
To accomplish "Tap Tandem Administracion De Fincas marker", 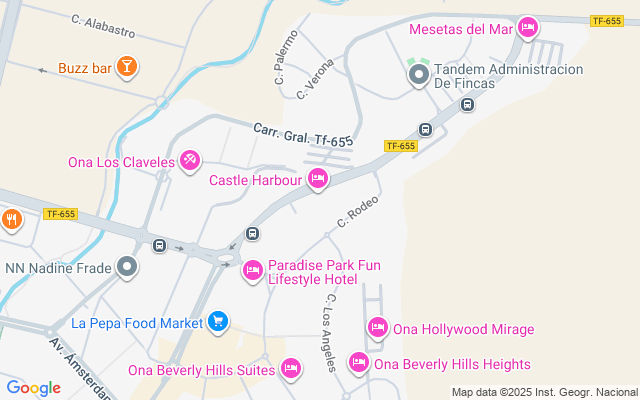I will coord(418,76).
